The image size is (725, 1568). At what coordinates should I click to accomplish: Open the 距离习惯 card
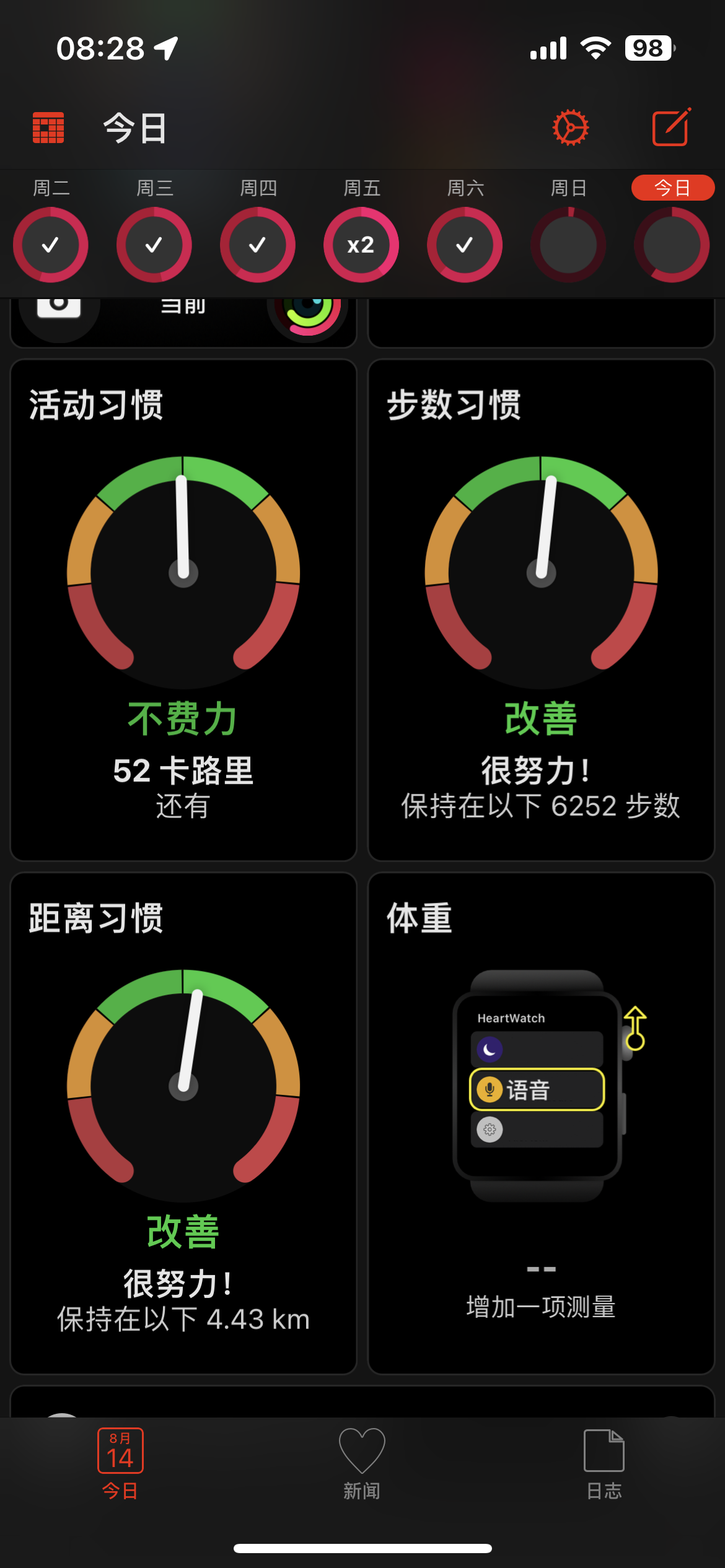pos(183,1122)
